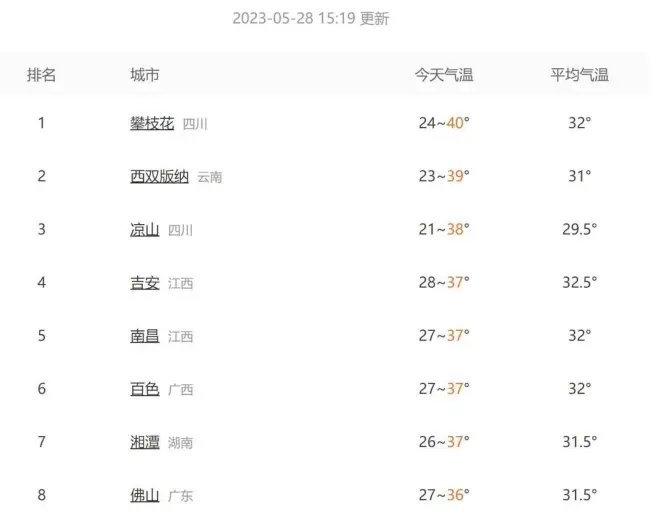Select the 南昌 link
The height and width of the screenshot is (519, 660).
pos(144,335)
